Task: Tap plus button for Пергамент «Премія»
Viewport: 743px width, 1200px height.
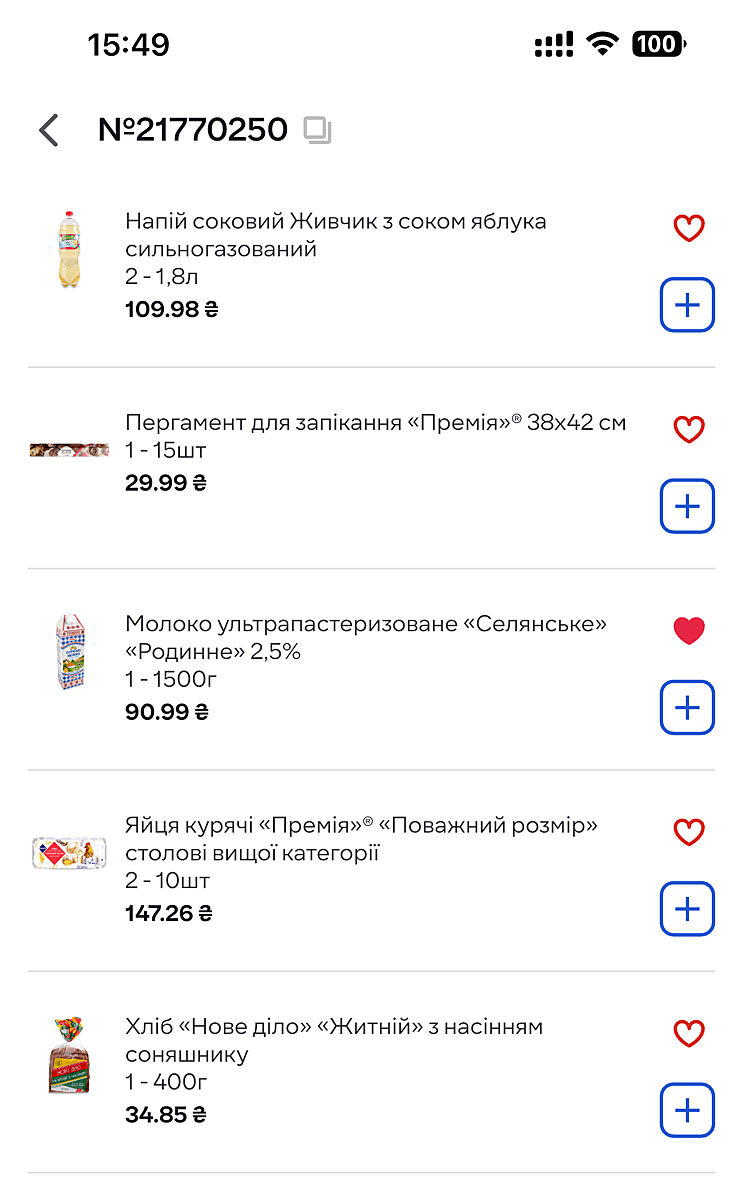Action: click(x=687, y=506)
